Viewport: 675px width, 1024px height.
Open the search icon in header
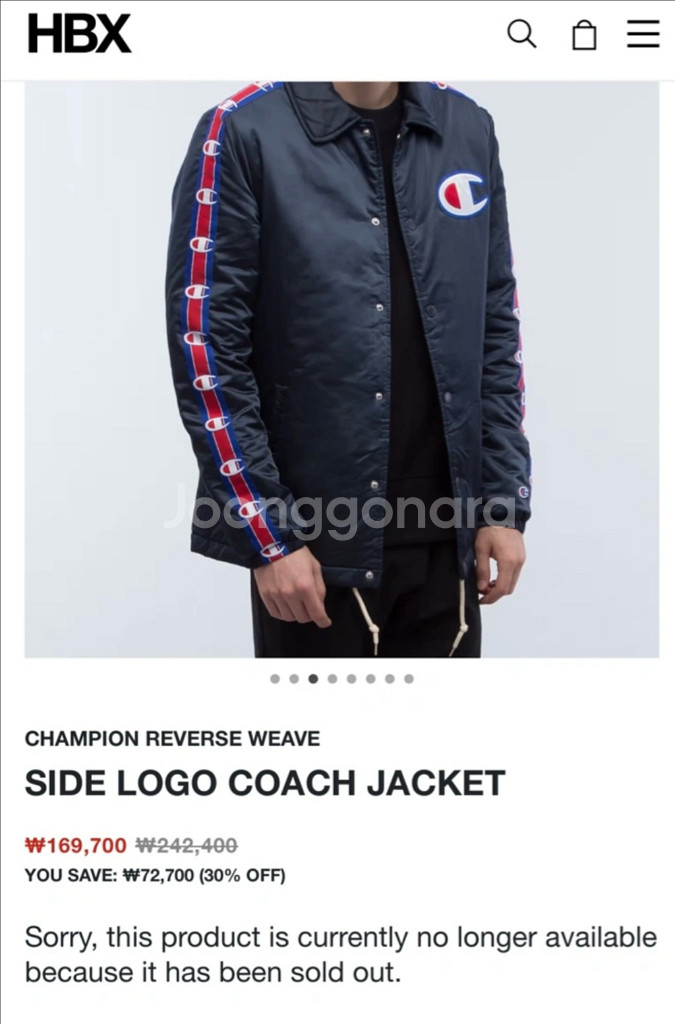pos(522,33)
